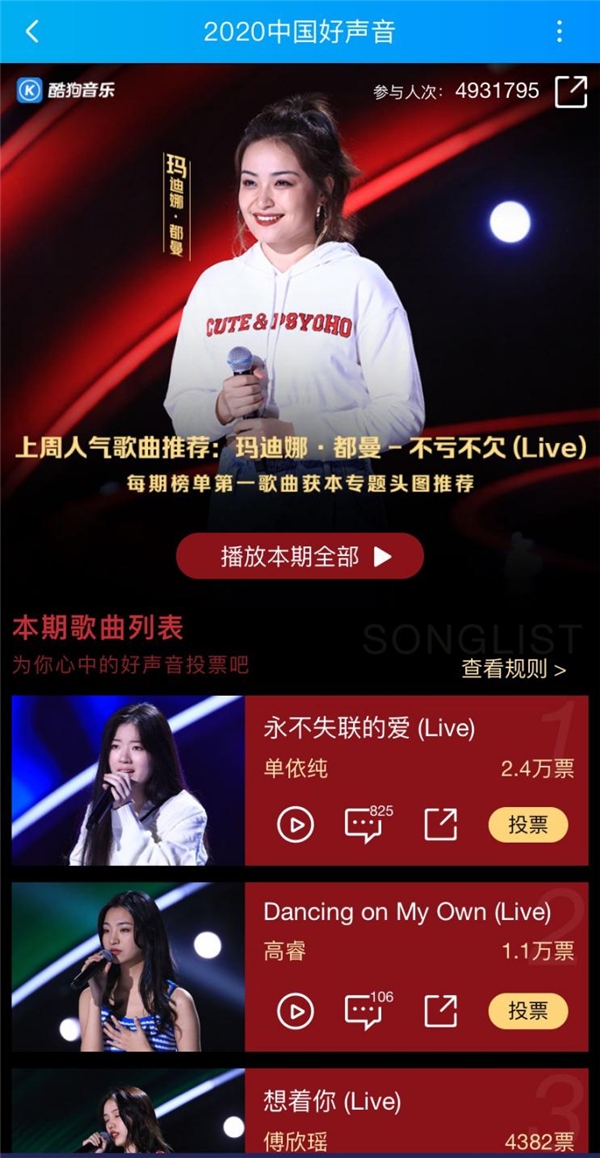Vote 投票 for 单依纯's song

[x=528, y=825]
